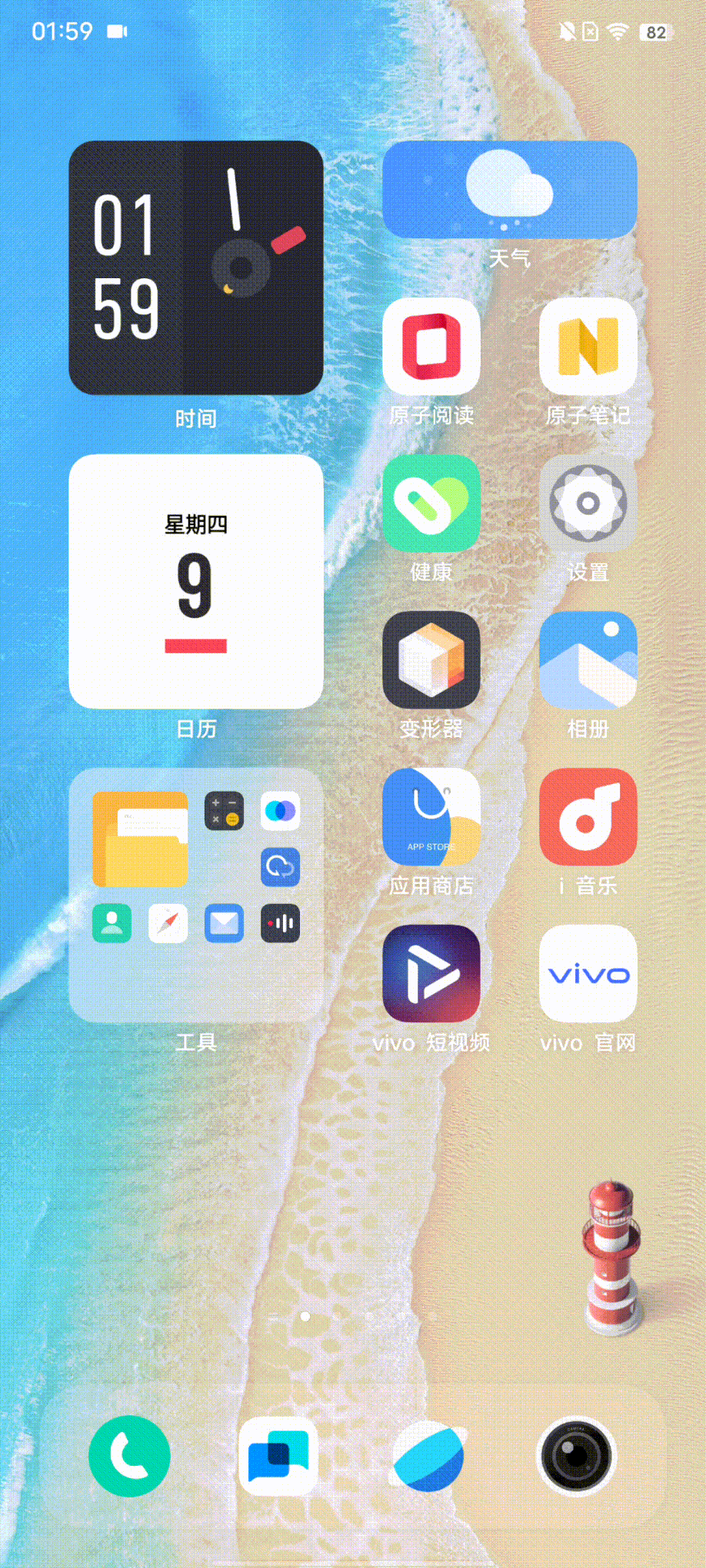Viewport: 706px width, 1568px height.
Task: Open the 天气 weather widget
Action: [509, 189]
